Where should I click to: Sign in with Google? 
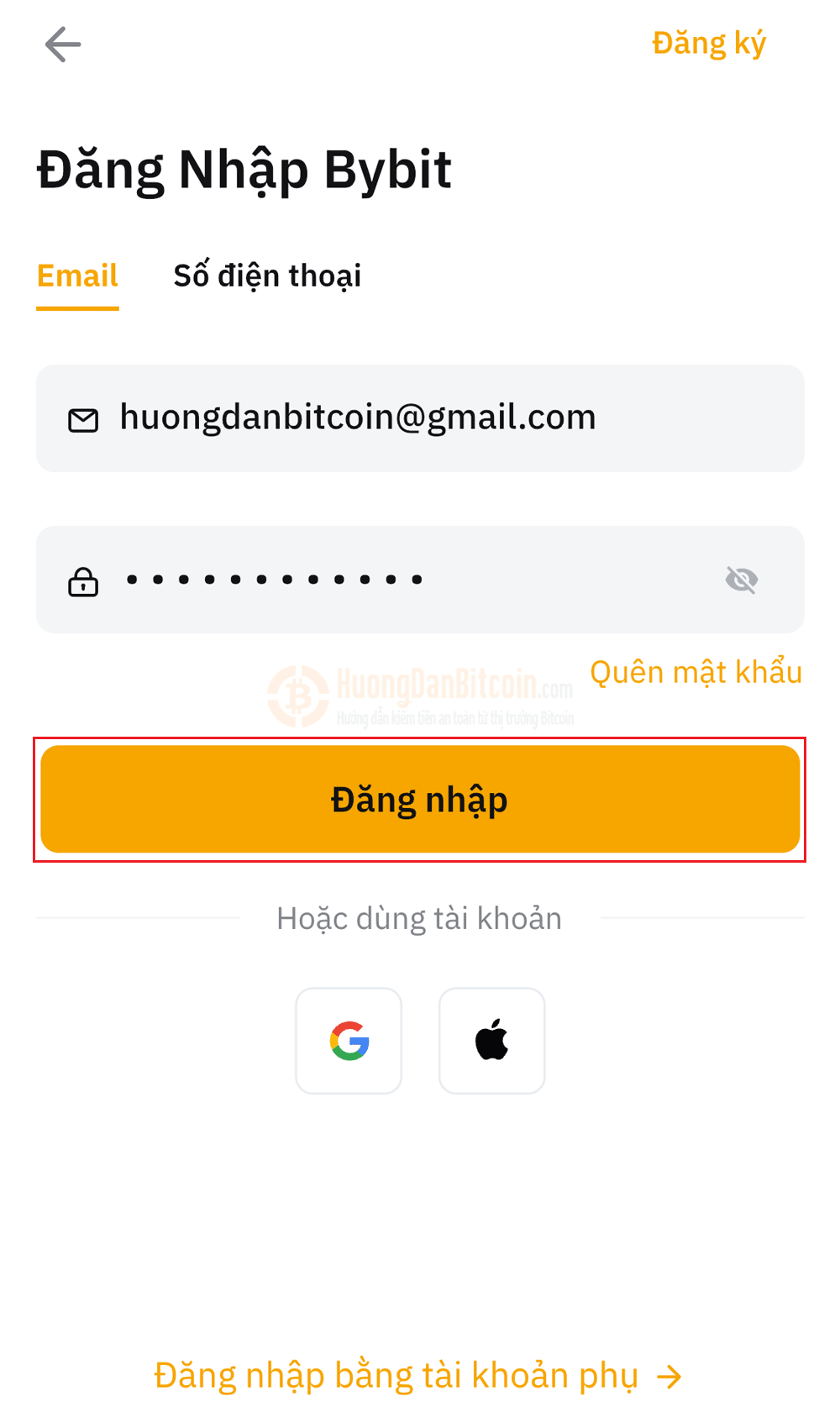tap(349, 1041)
